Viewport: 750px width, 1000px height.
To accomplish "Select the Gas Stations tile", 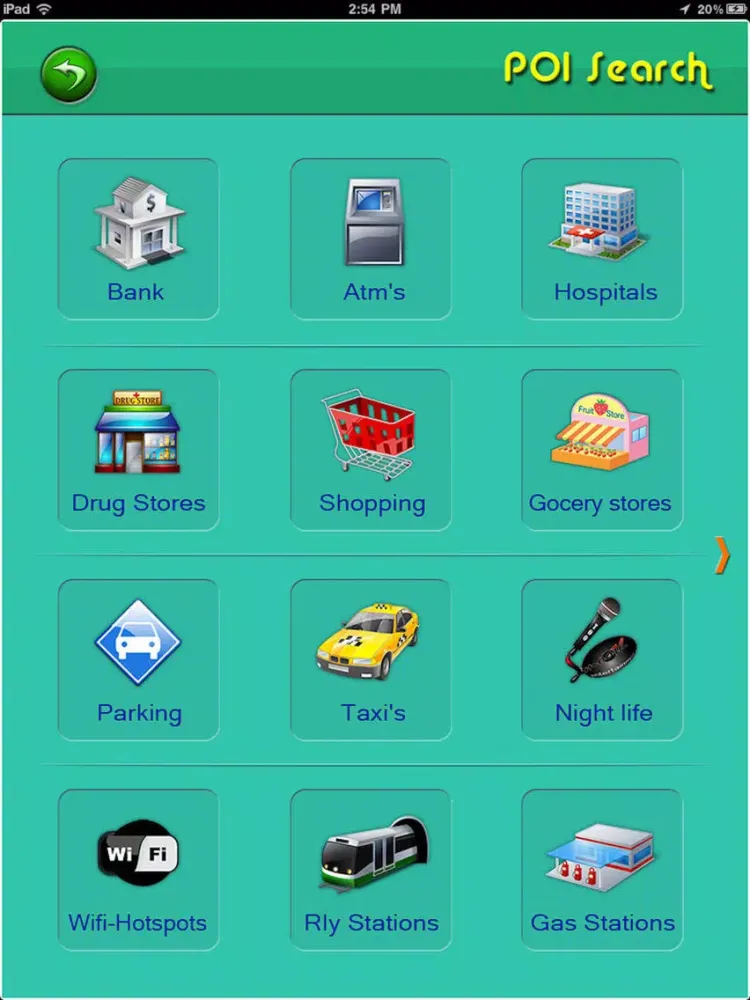I will tap(602, 870).
